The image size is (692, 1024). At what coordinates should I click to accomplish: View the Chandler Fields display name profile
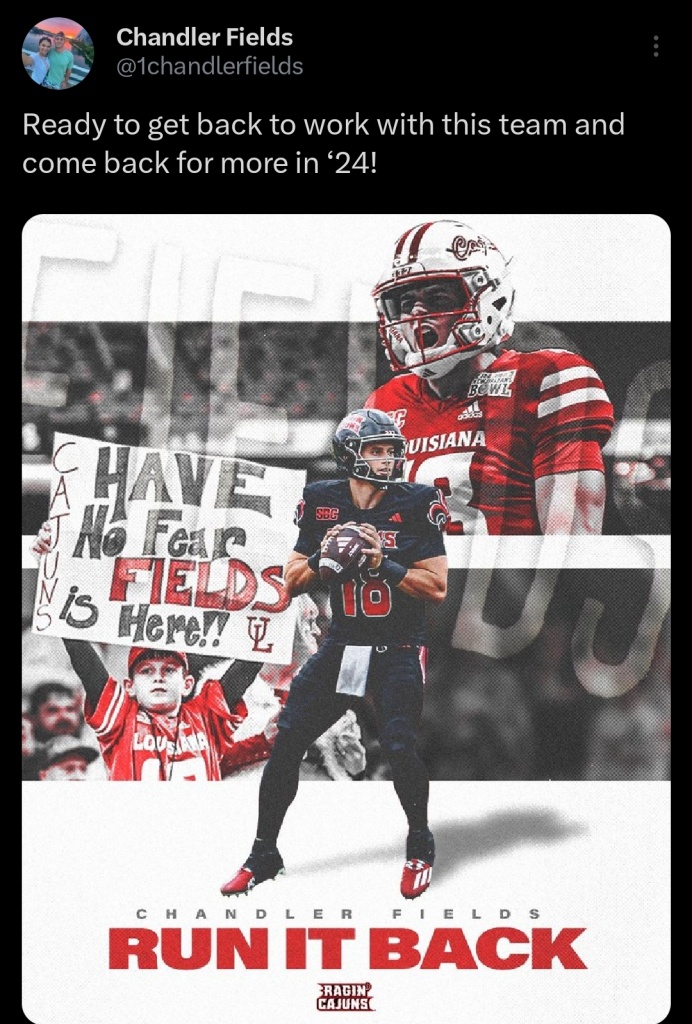coord(204,38)
